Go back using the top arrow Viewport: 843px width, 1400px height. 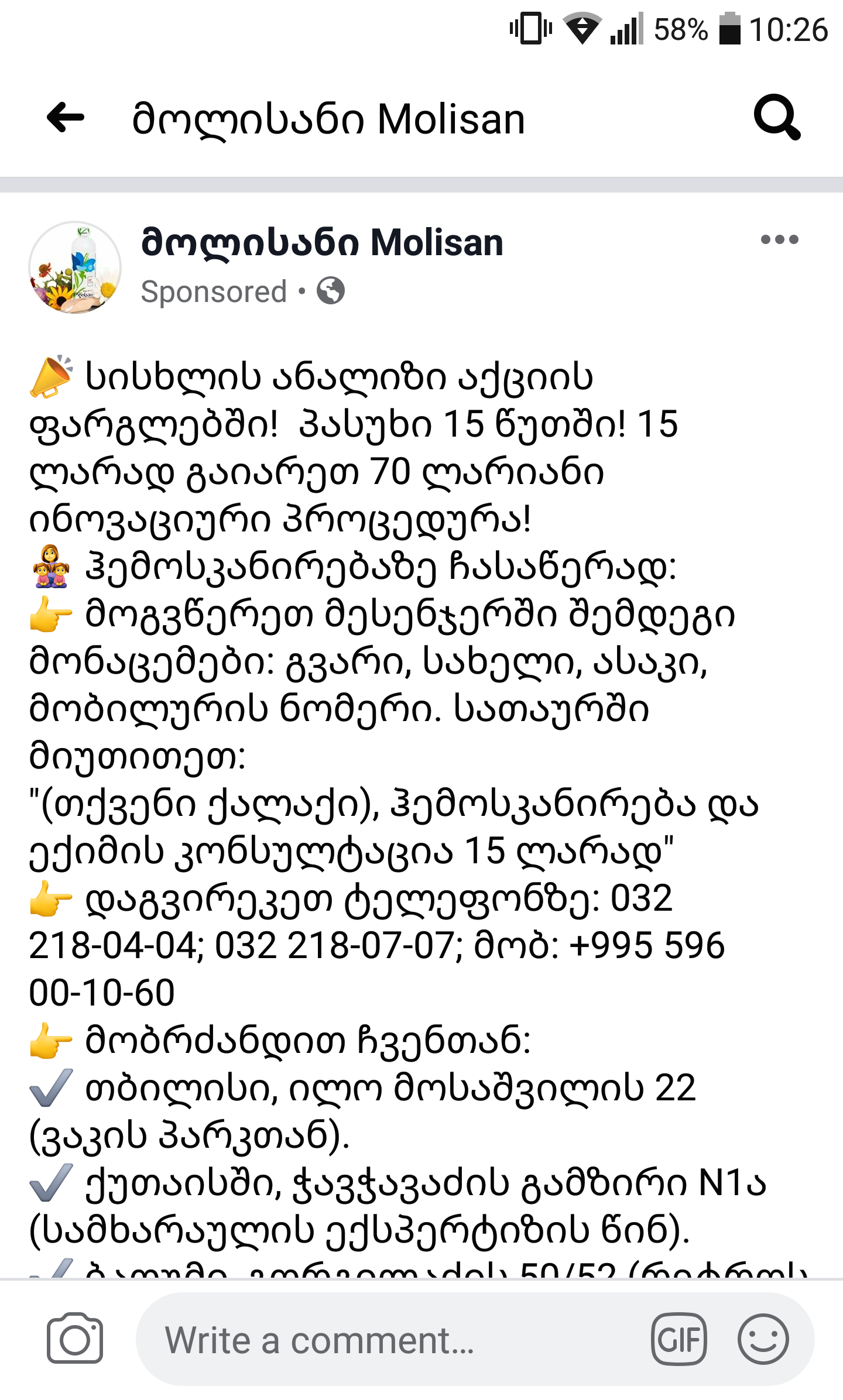(66, 118)
